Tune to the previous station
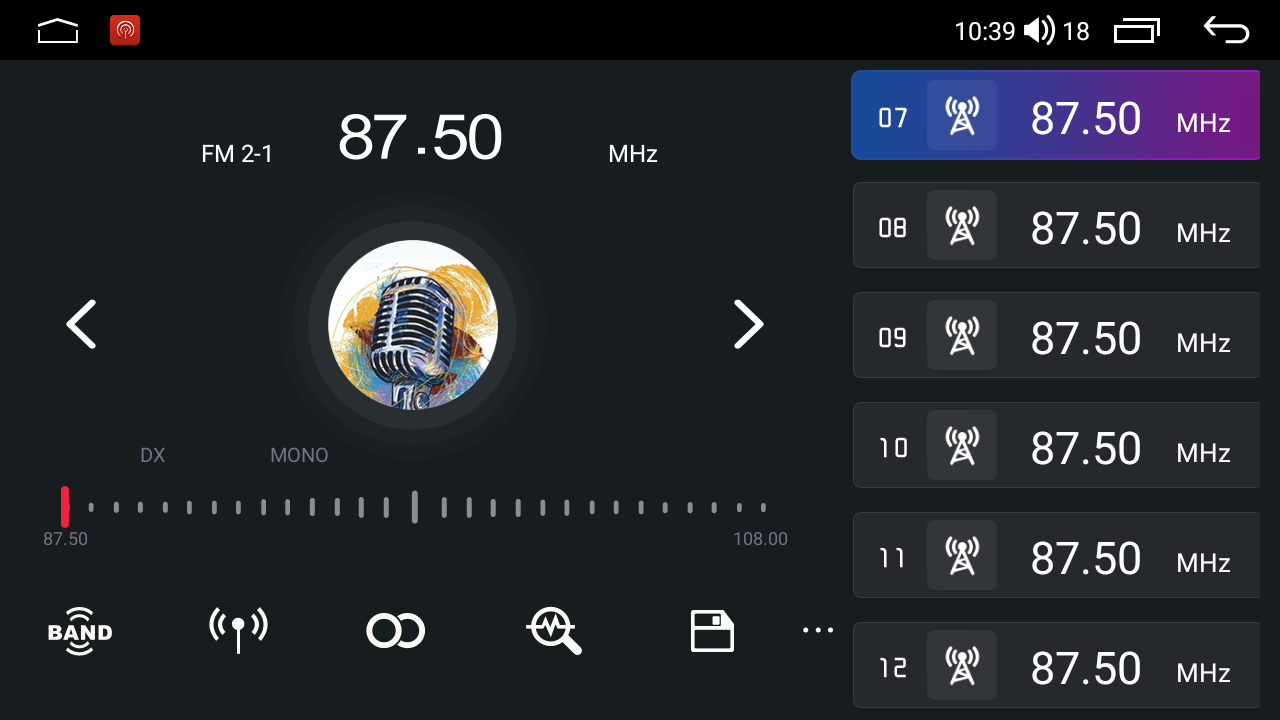This screenshot has width=1280, height=720. click(81, 324)
